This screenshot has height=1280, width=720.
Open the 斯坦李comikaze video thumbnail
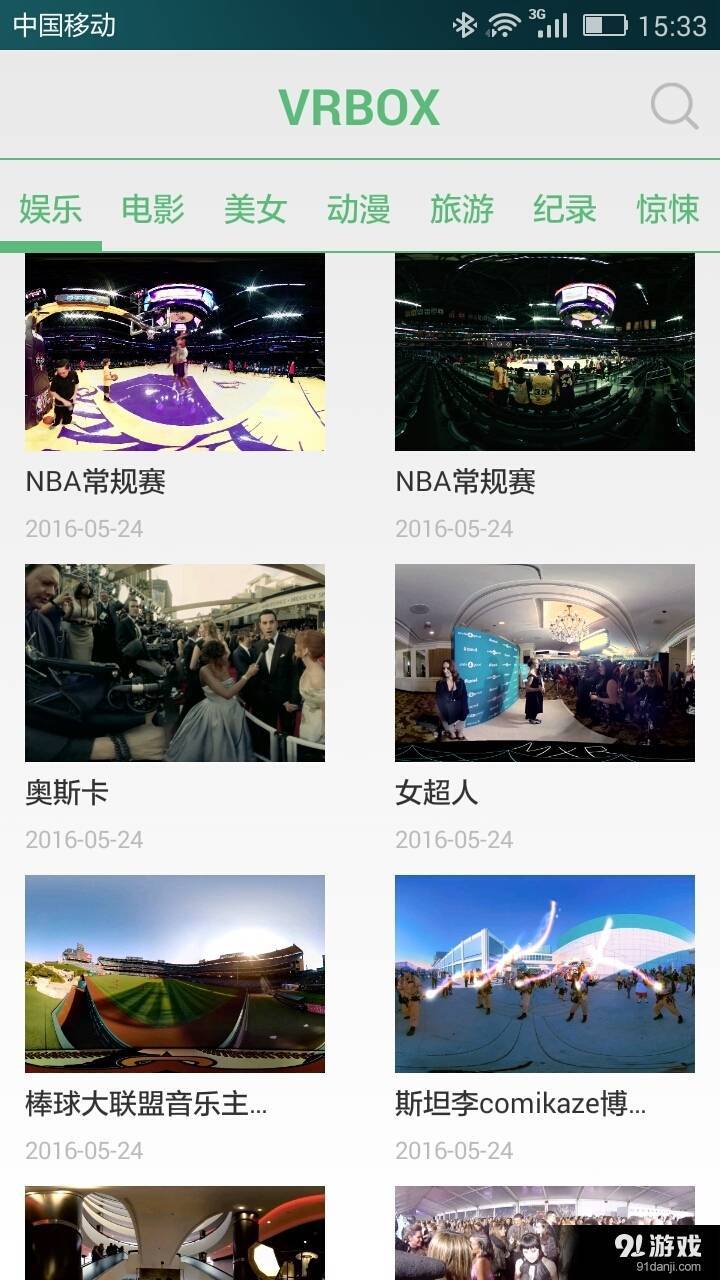pyautogui.click(x=544, y=975)
